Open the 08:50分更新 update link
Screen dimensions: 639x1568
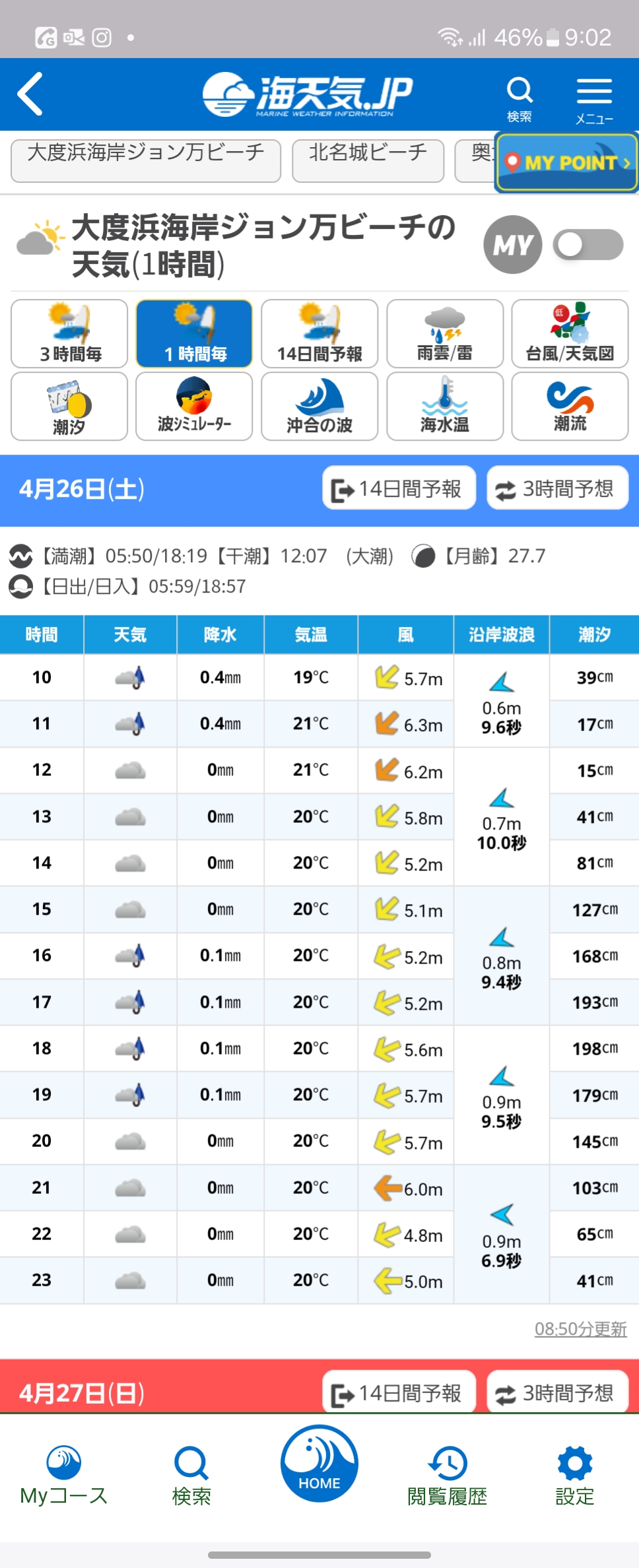point(580,1328)
